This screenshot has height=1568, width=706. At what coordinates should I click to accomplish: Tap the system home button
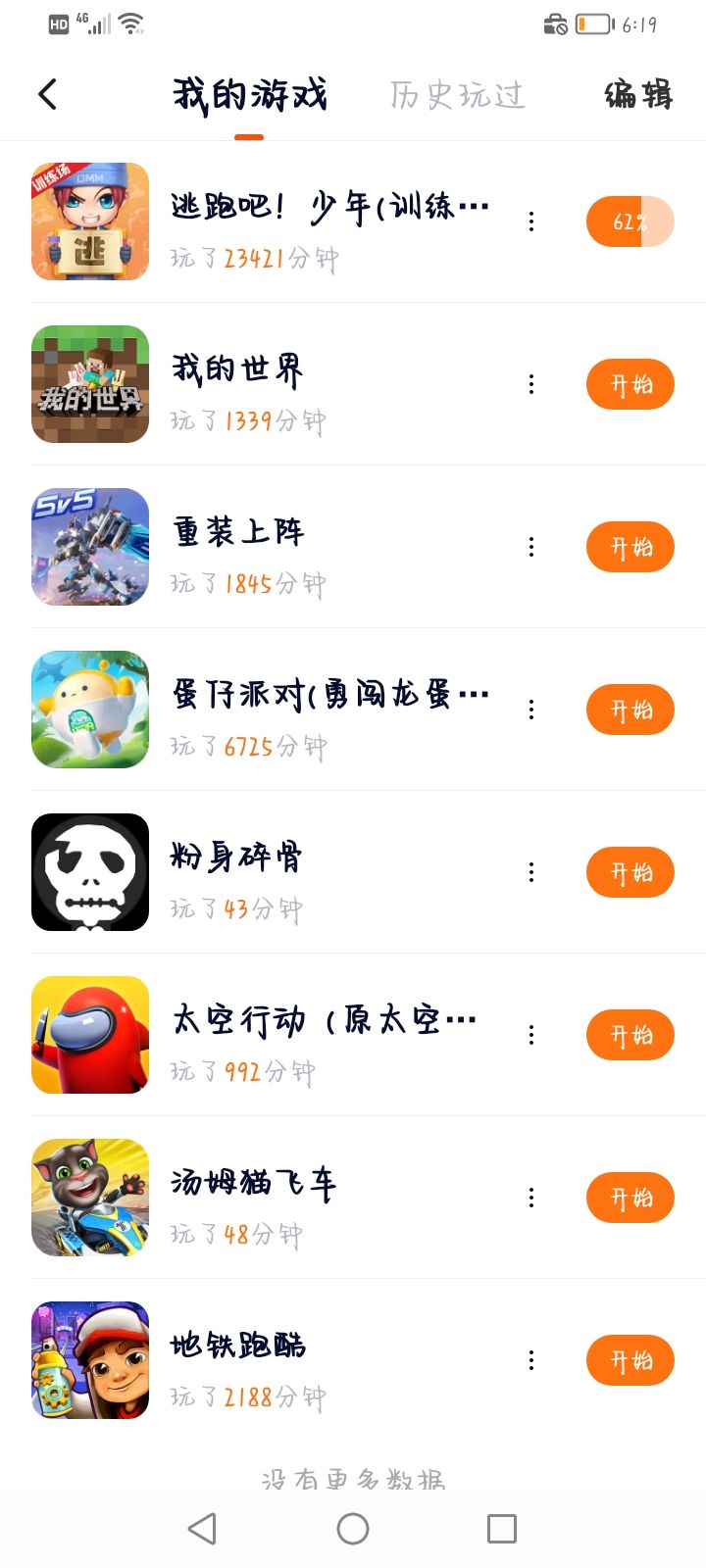pos(353,1529)
